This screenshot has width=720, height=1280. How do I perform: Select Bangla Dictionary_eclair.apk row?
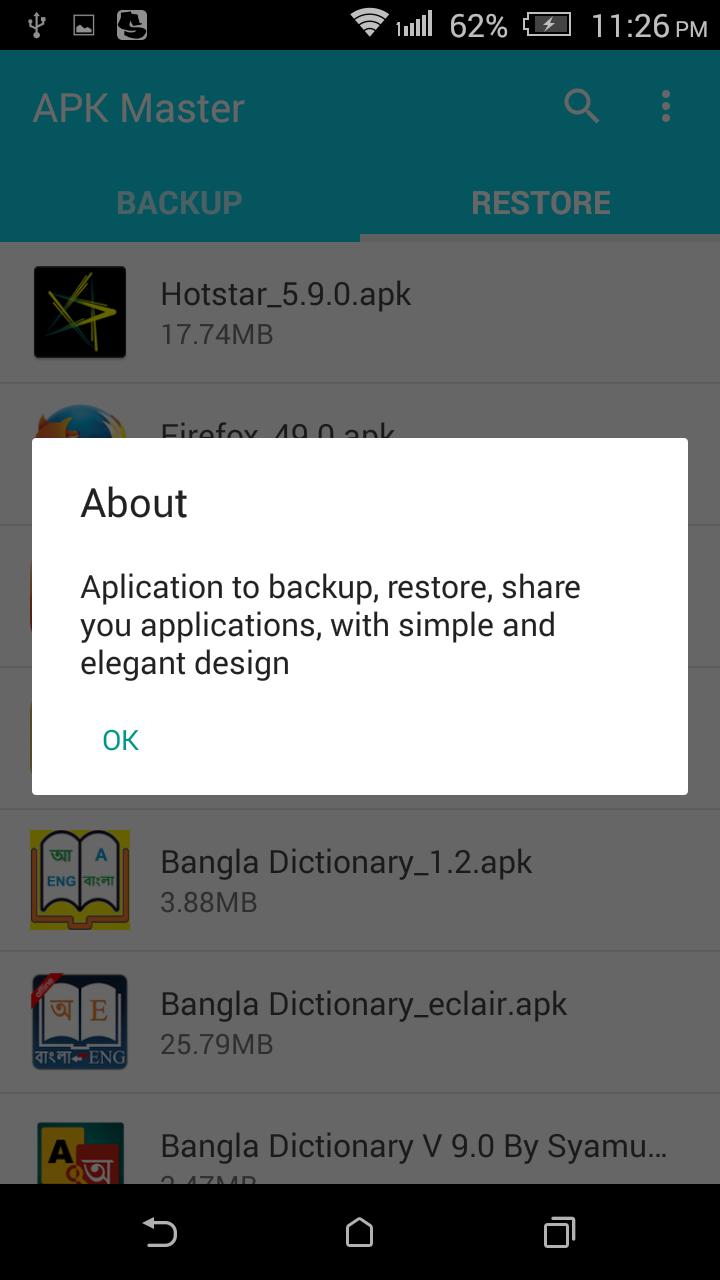360,1022
